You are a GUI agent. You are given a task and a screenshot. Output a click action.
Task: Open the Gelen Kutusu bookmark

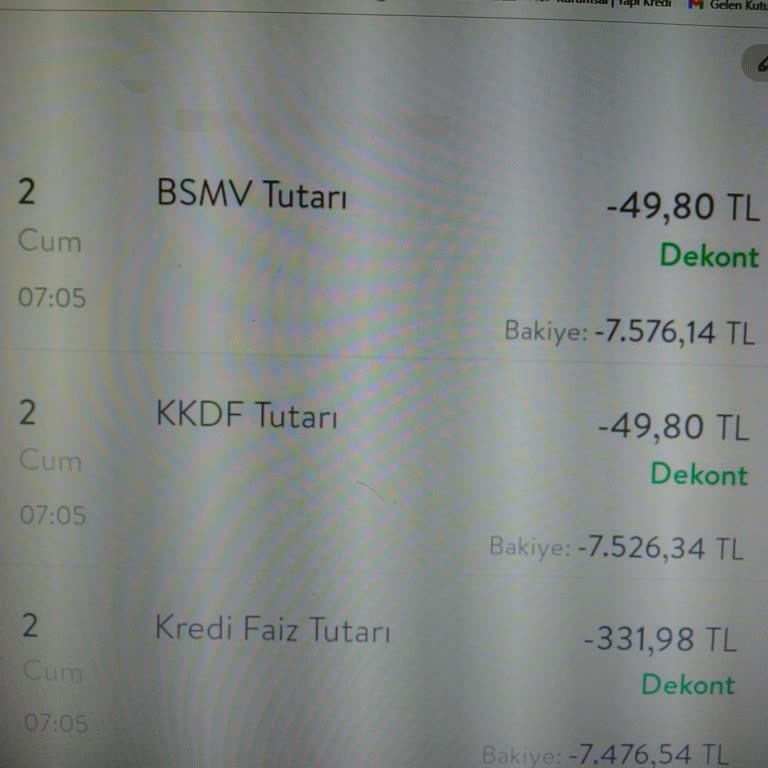coord(730,5)
